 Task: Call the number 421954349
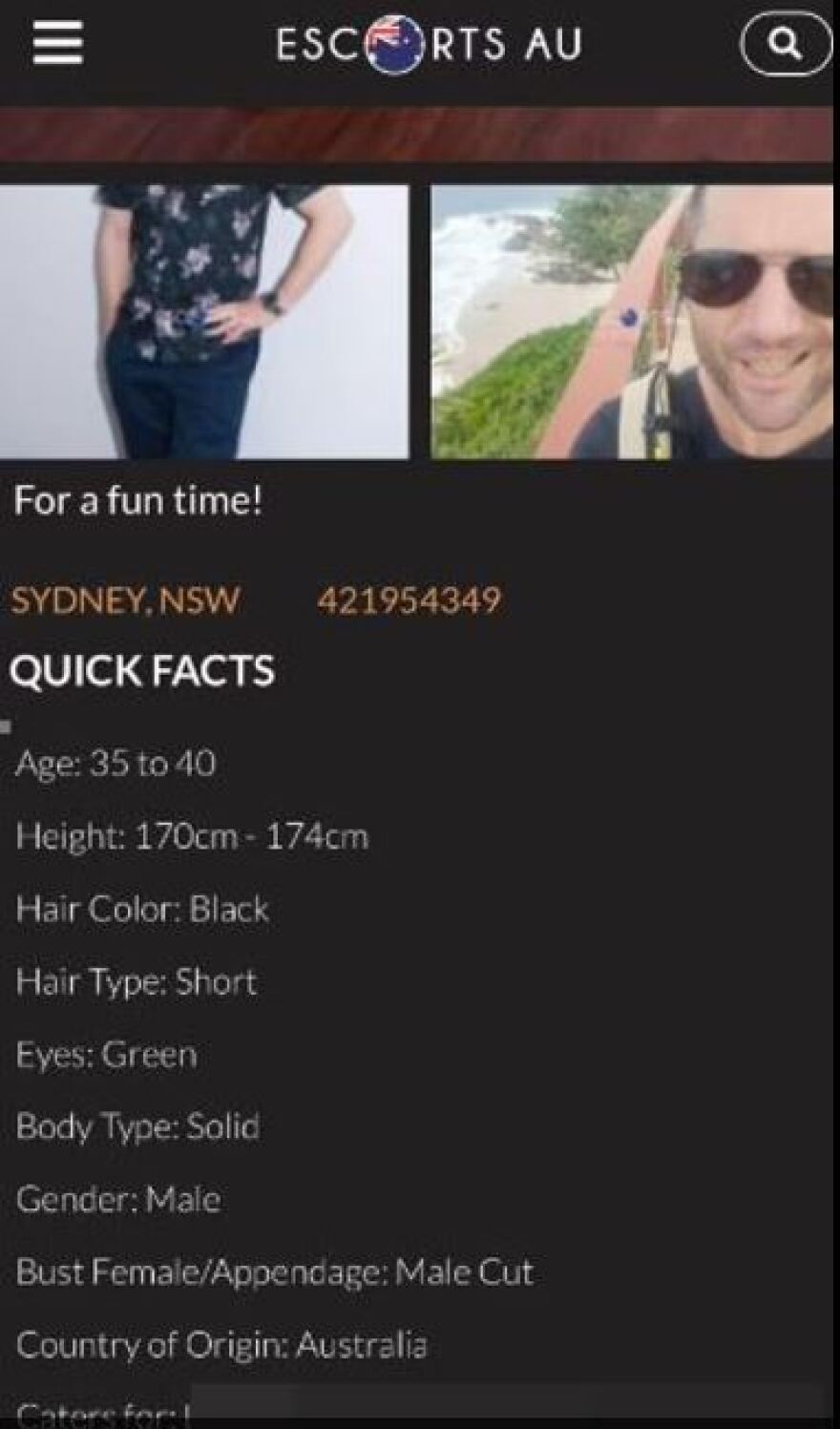point(409,600)
